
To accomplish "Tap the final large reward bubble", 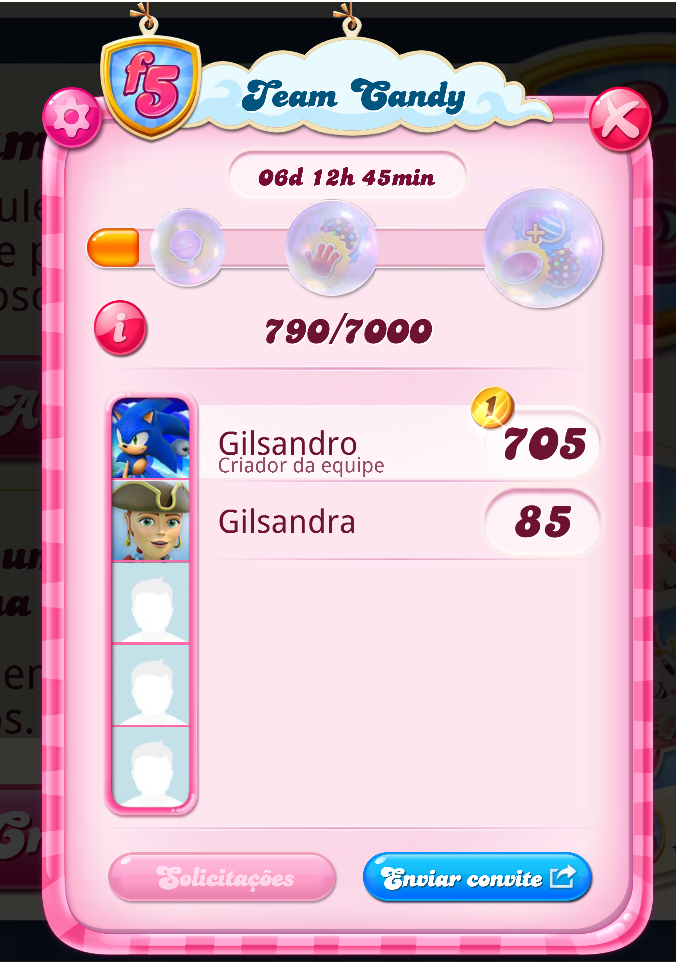I will [543, 247].
